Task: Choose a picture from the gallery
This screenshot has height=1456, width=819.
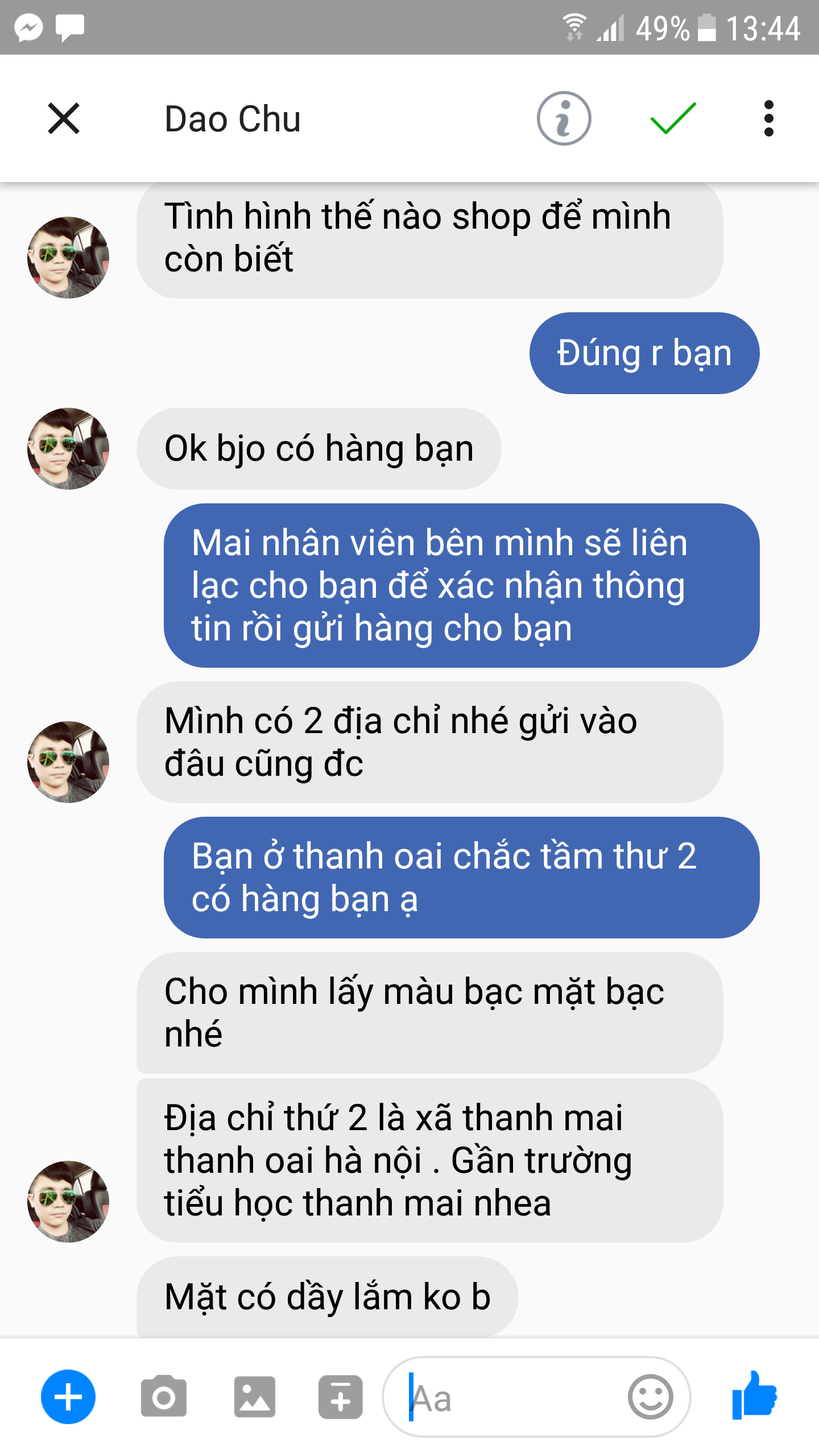Action: 254,1397
